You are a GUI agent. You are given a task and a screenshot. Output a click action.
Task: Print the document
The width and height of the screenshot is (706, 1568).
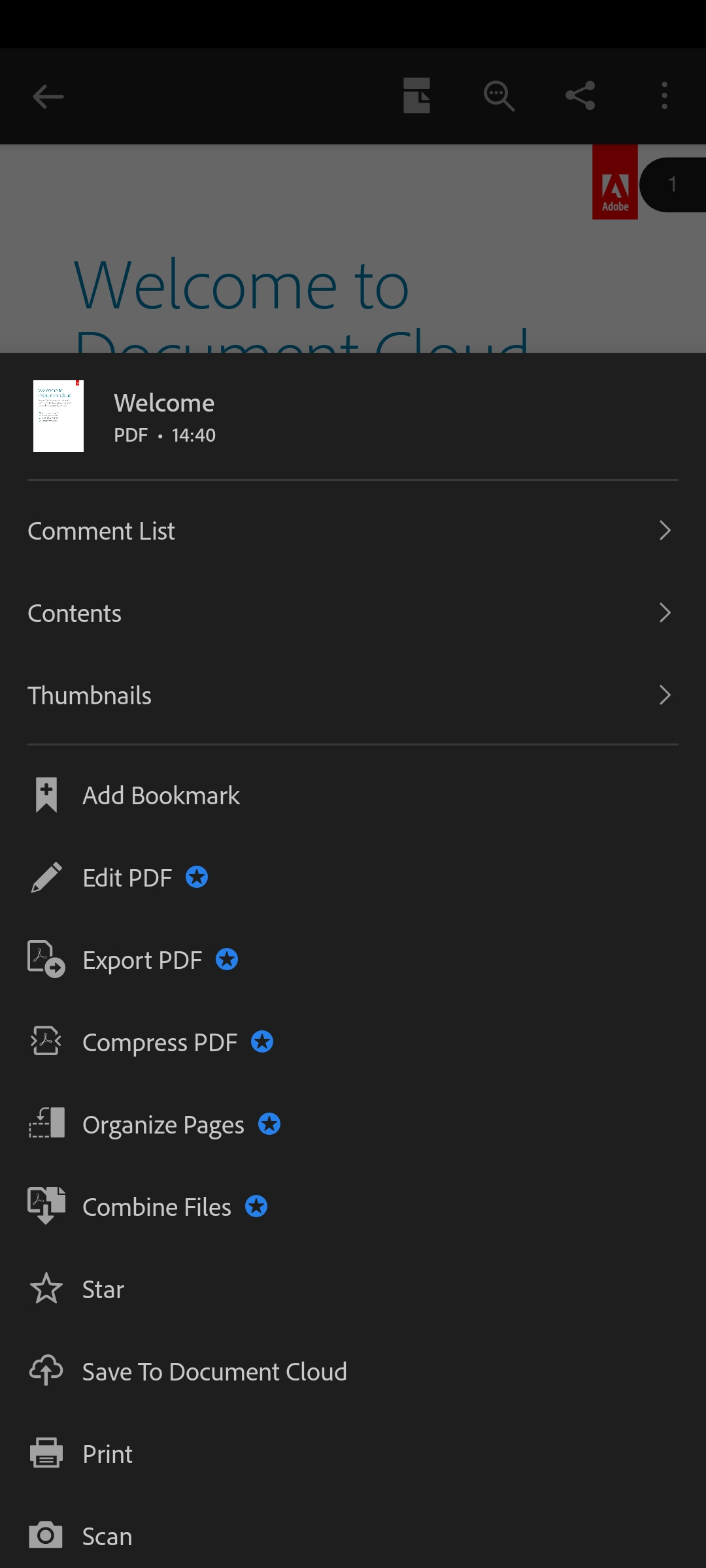[353, 1454]
